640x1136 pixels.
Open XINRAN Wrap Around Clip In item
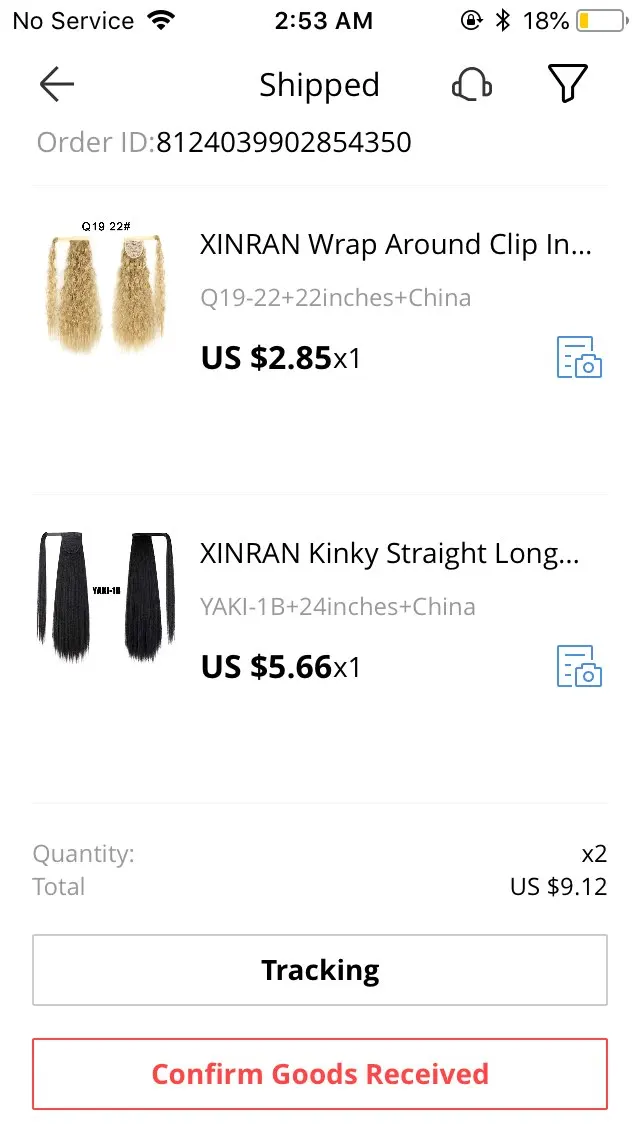pyautogui.click(x=396, y=245)
